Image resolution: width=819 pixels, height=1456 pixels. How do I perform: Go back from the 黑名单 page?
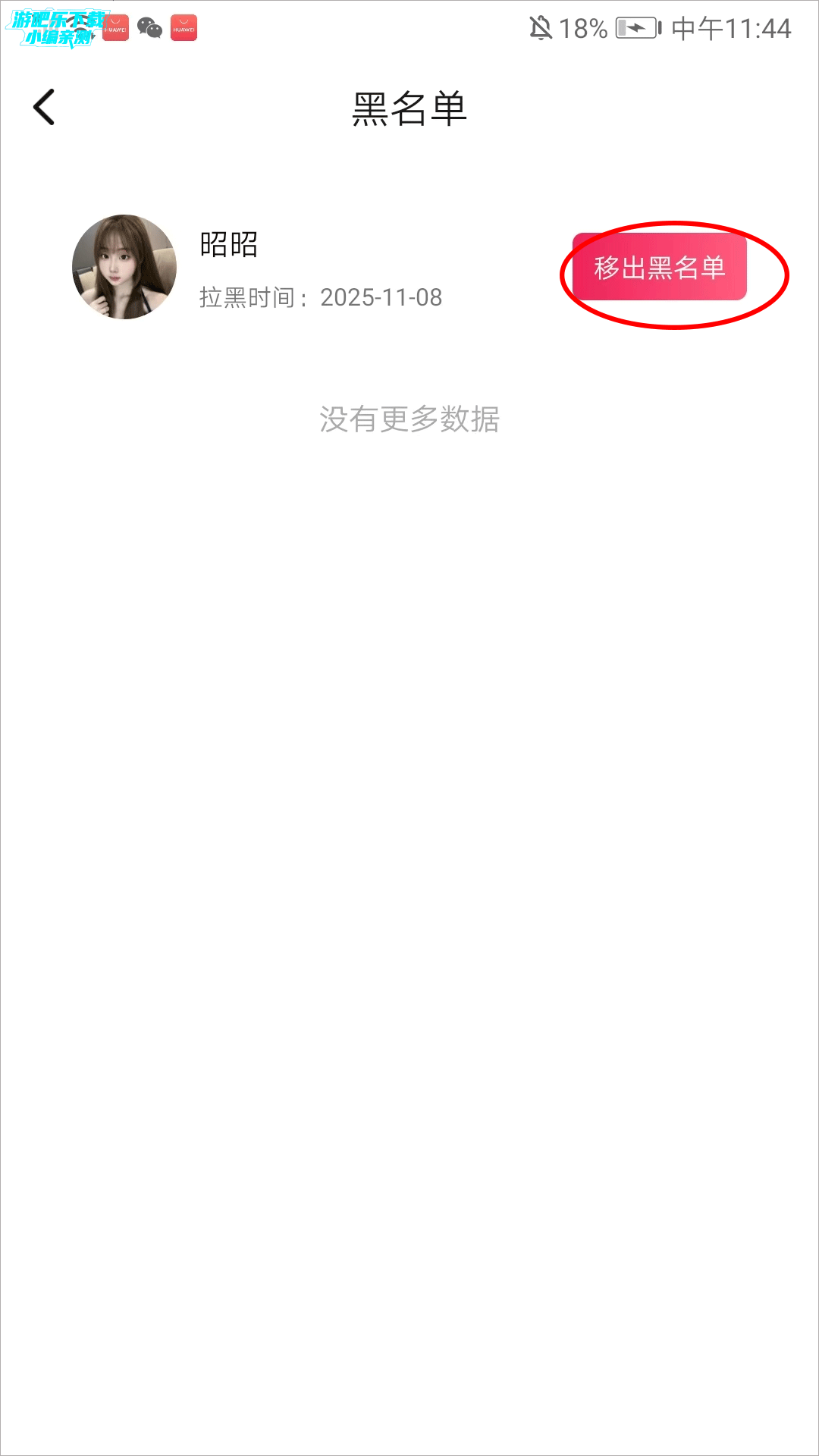click(x=44, y=107)
